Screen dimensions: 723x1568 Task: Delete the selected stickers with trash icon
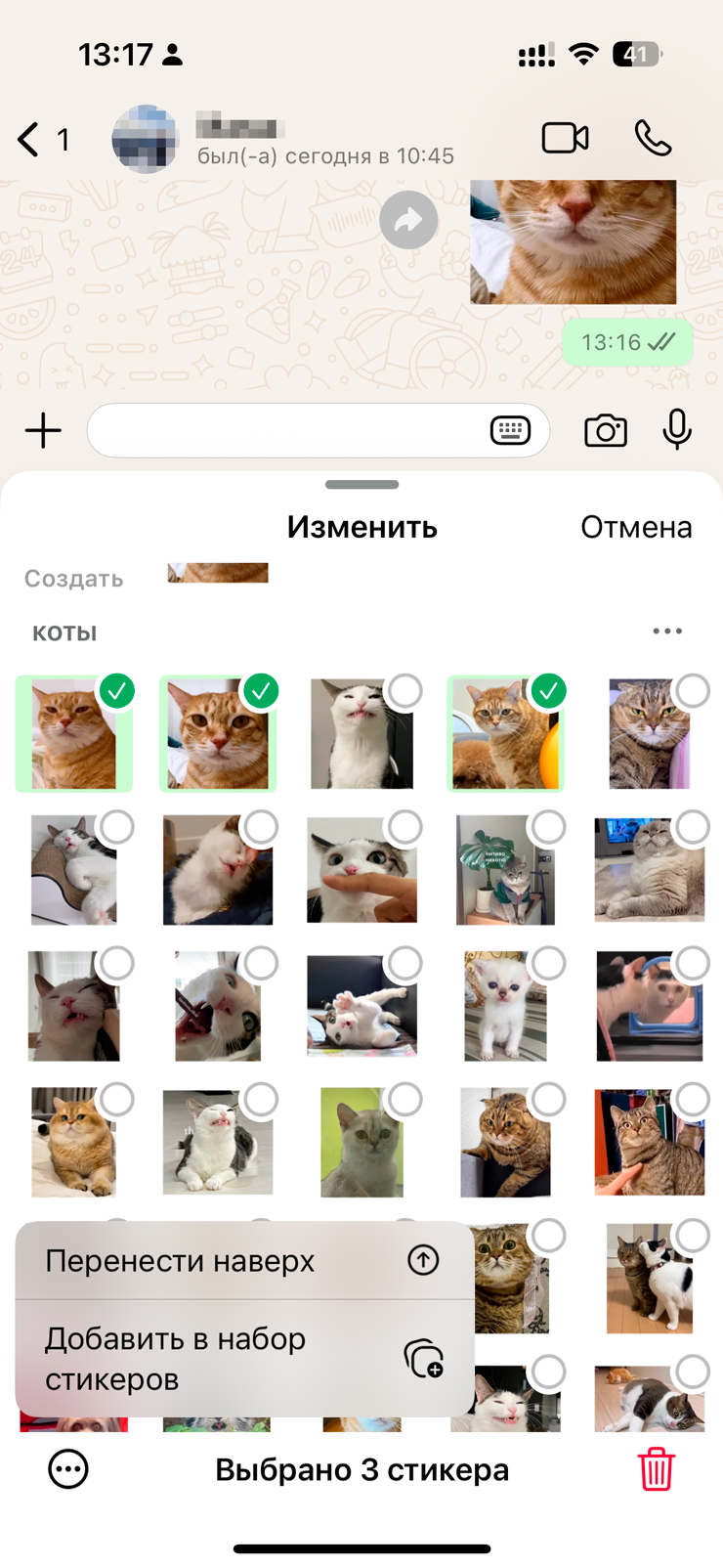[x=656, y=1469]
